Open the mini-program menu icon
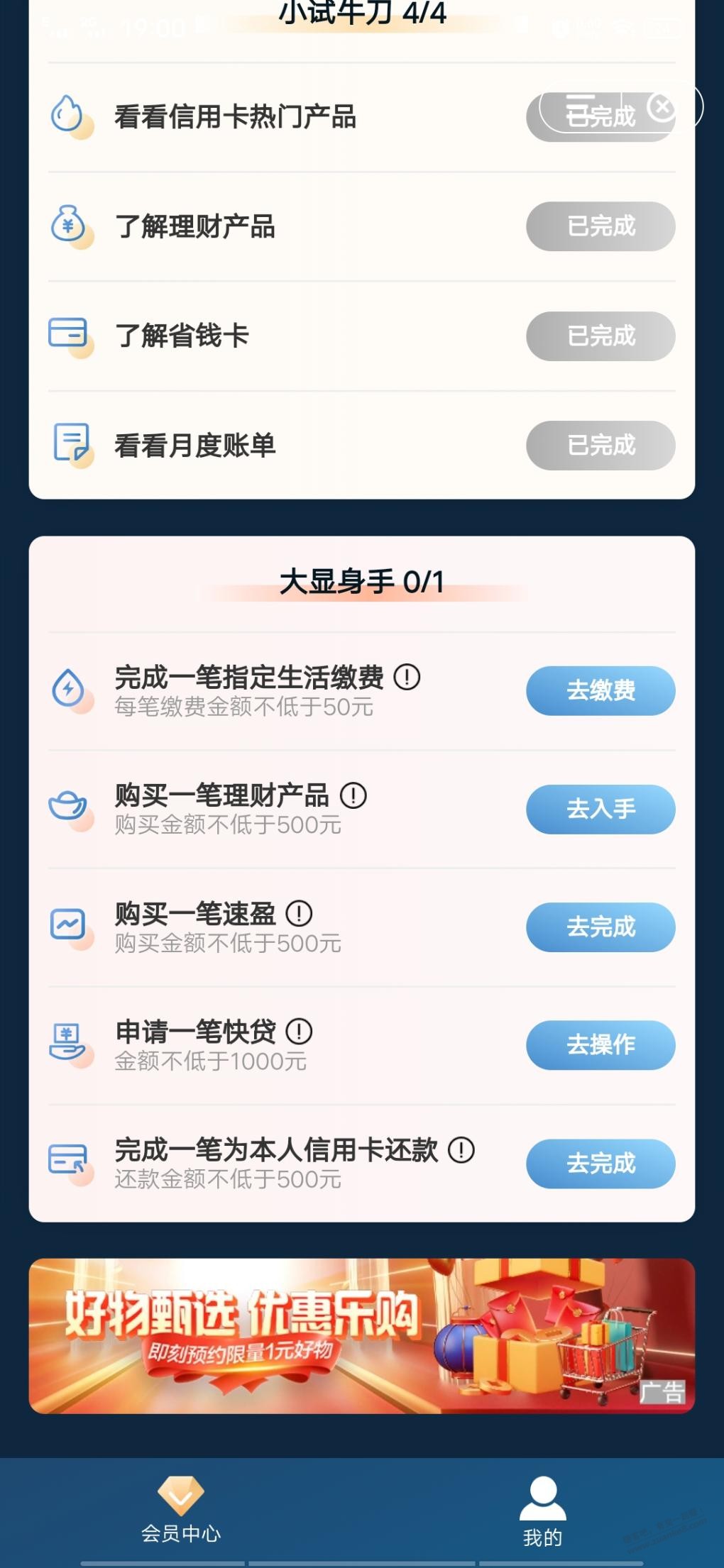This screenshot has width=724, height=1568. click(x=581, y=107)
